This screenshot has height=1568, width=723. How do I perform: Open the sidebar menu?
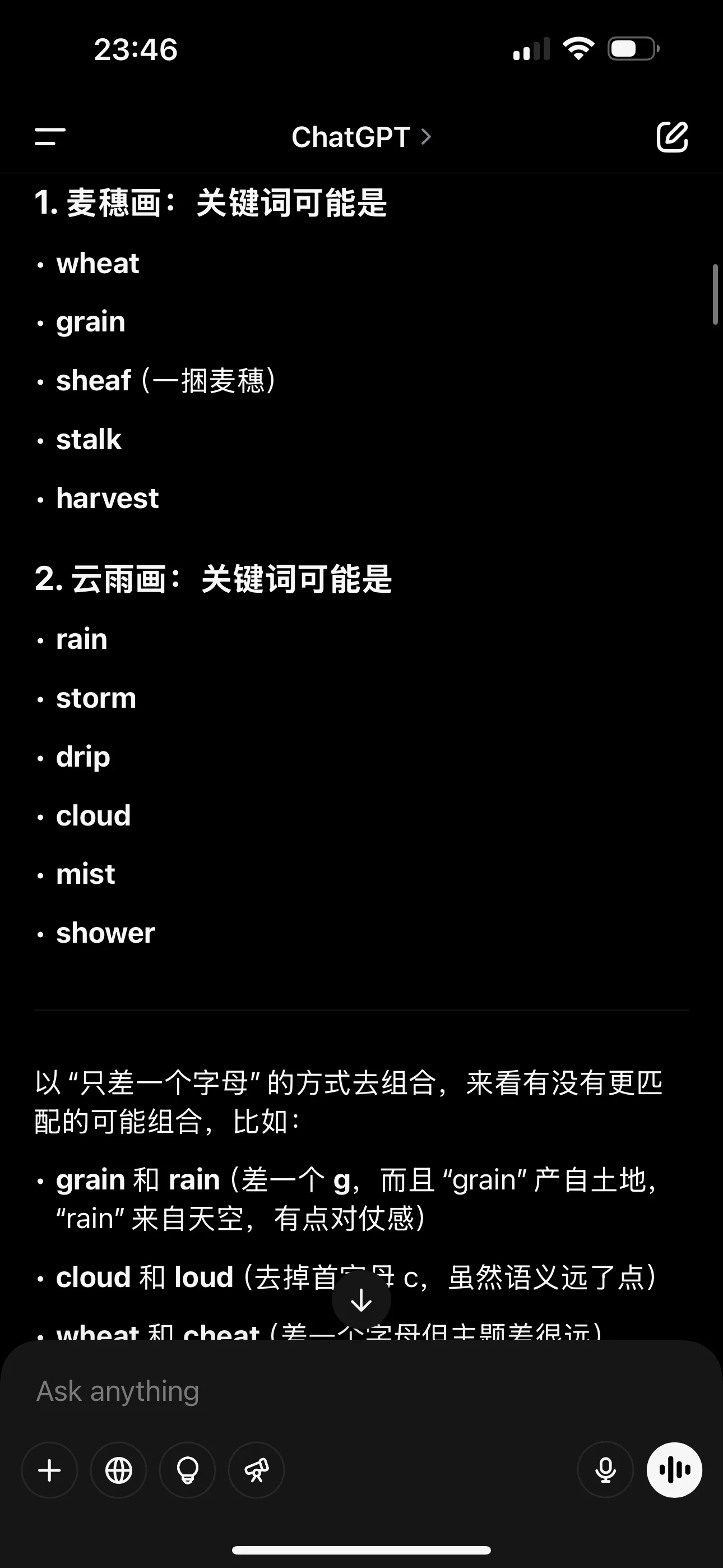(50, 136)
